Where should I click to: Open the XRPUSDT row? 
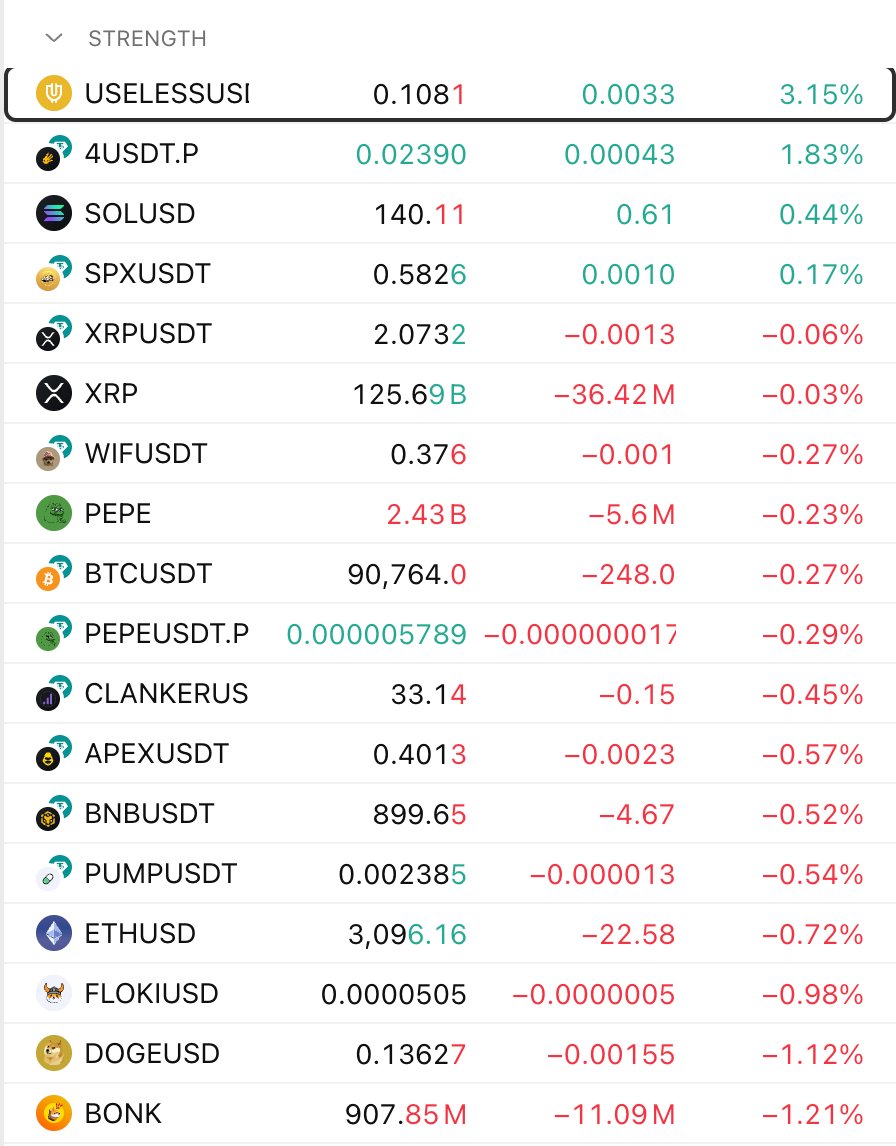(148, 334)
